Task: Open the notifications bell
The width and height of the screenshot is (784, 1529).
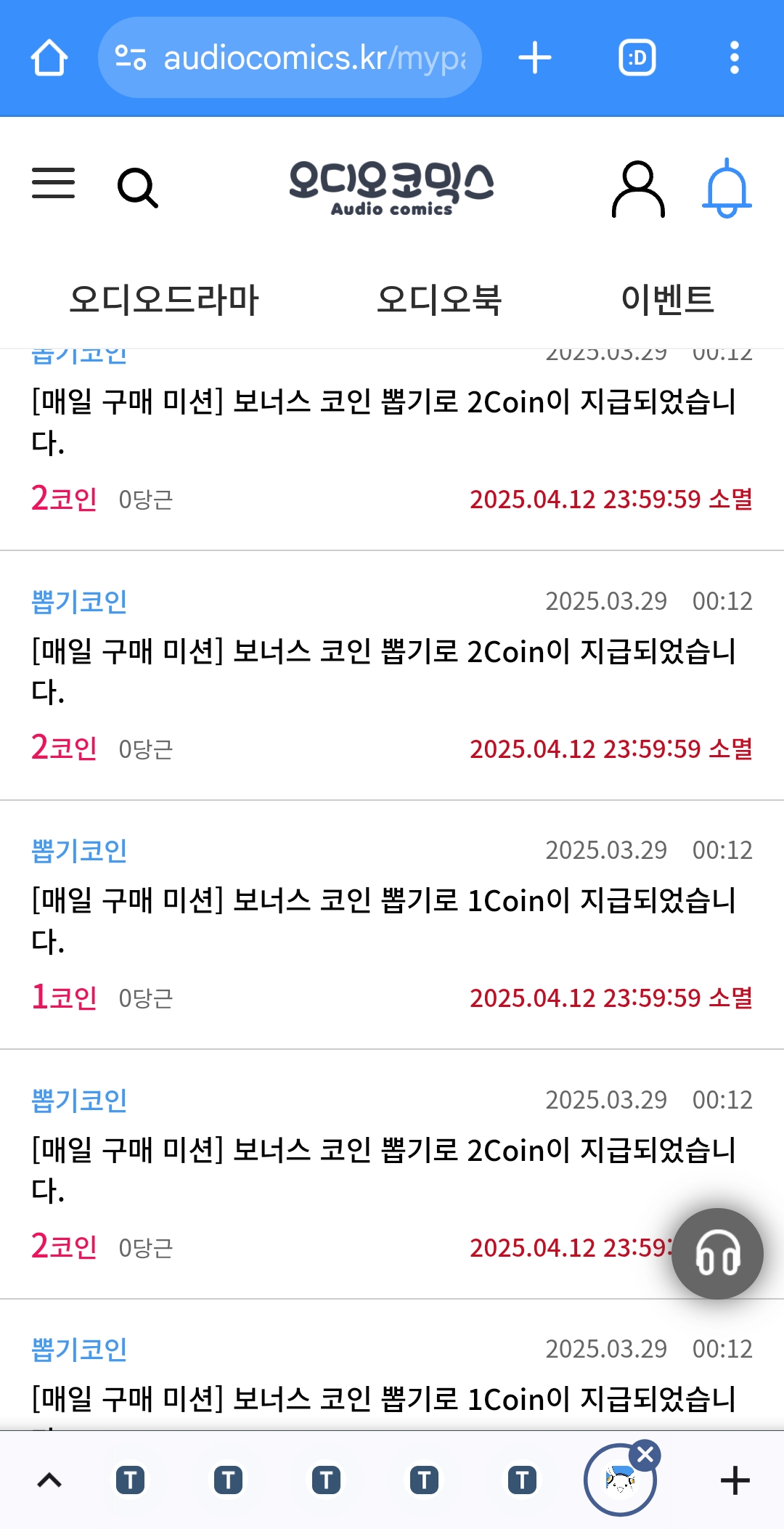Action: tap(727, 188)
